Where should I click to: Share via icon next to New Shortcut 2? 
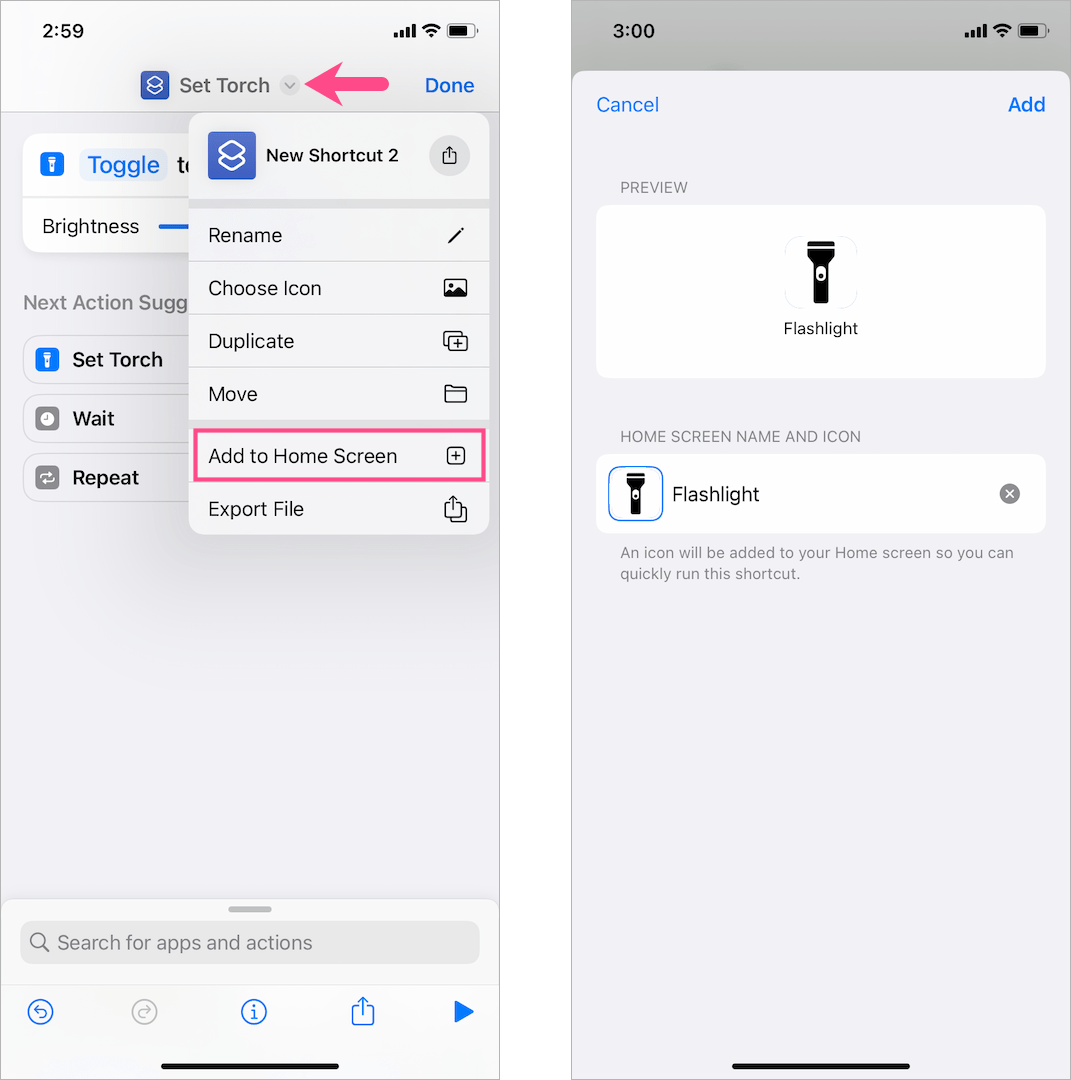coord(449,156)
